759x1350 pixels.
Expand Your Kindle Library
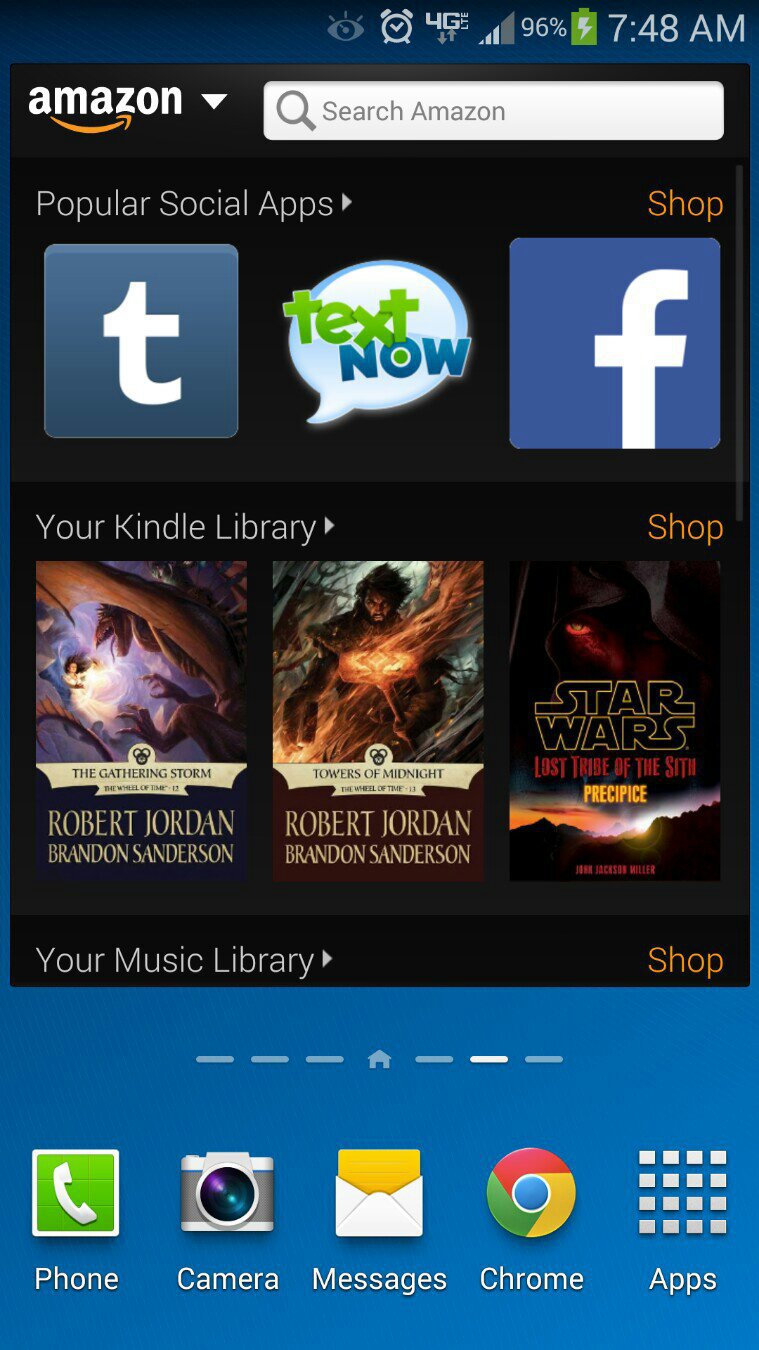pyautogui.click(x=185, y=526)
